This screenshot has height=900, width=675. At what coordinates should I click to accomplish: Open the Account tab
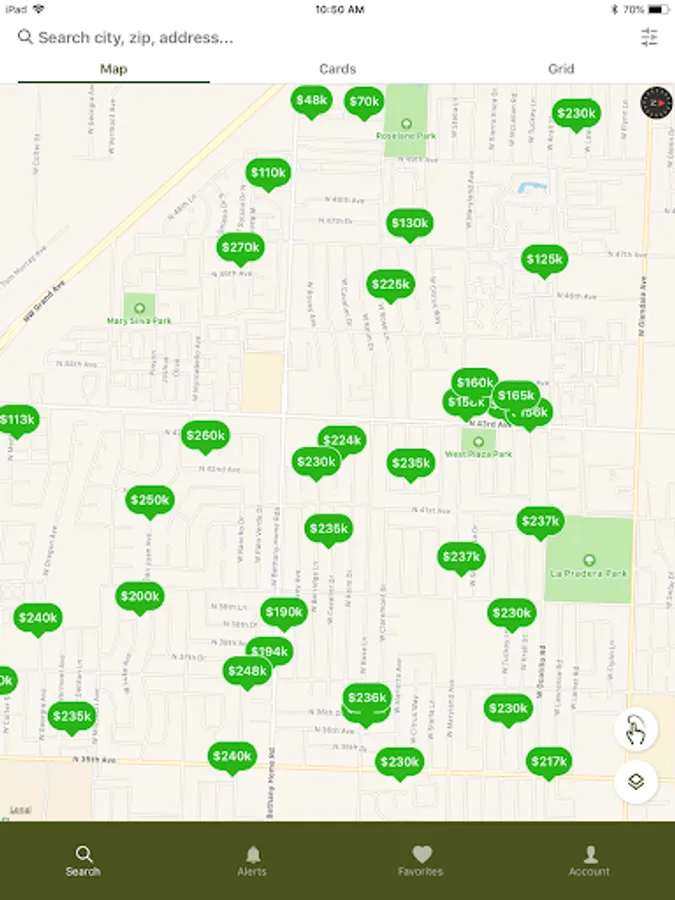[x=589, y=860]
